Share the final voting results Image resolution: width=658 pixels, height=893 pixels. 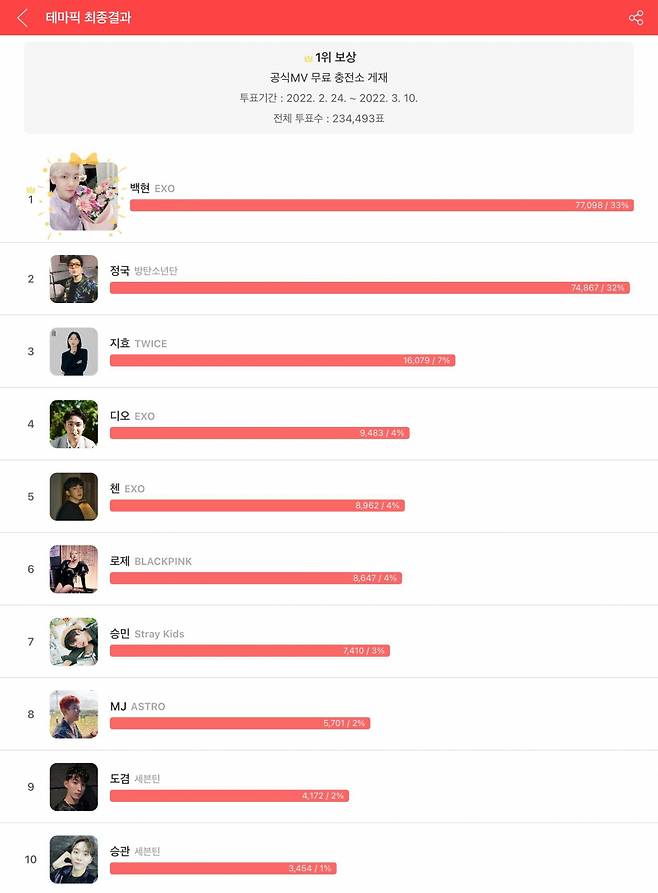pyautogui.click(x=636, y=18)
